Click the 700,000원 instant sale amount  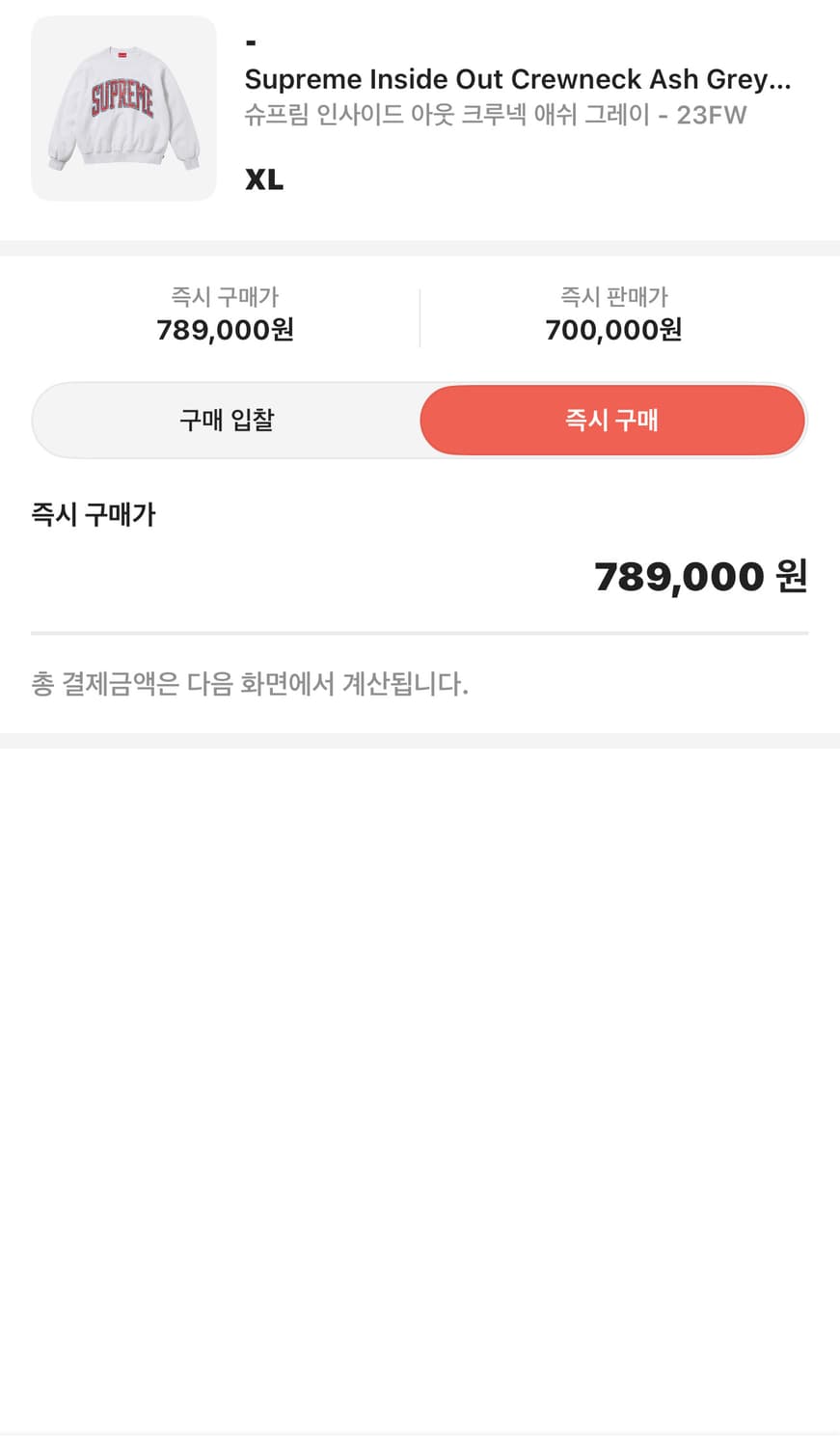click(613, 330)
